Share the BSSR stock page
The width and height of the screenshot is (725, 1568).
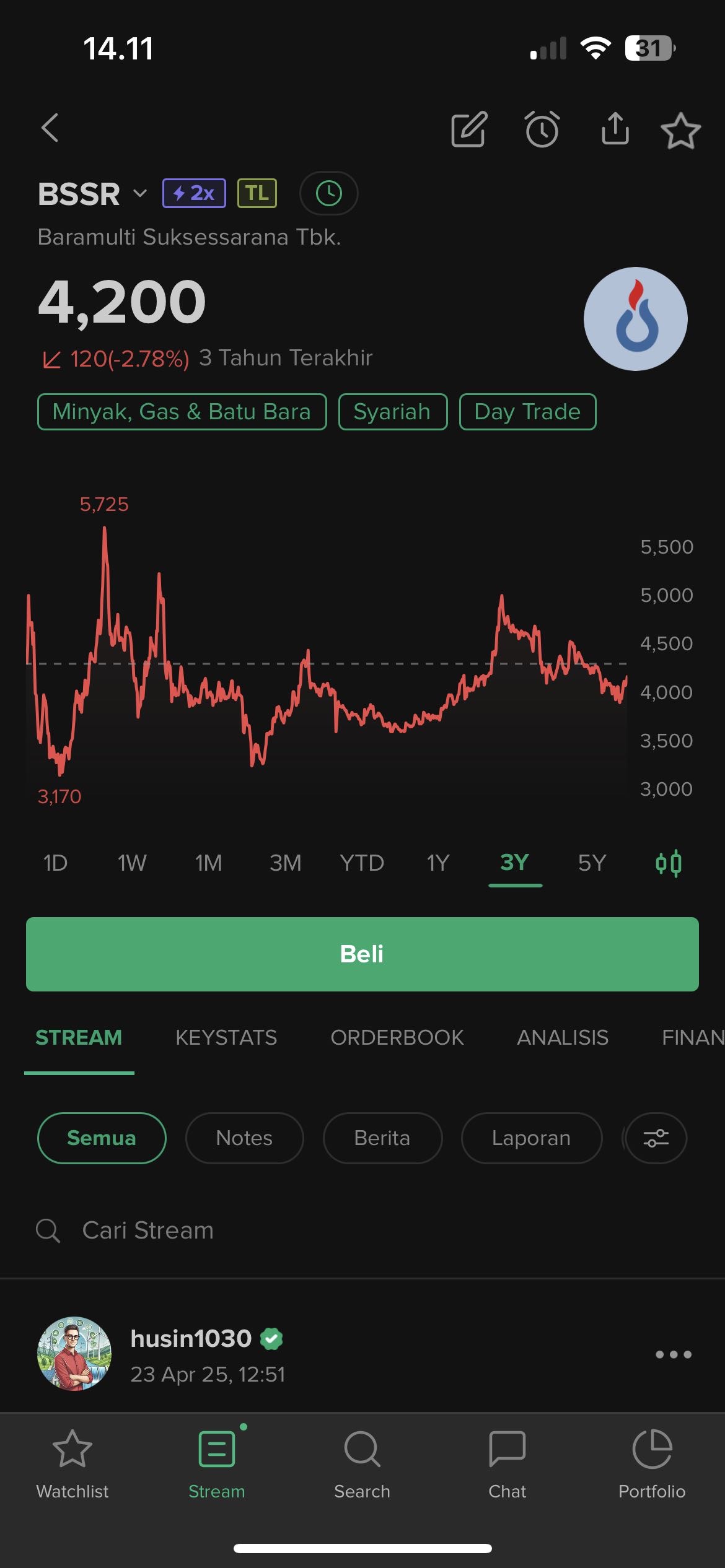tap(615, 129)
